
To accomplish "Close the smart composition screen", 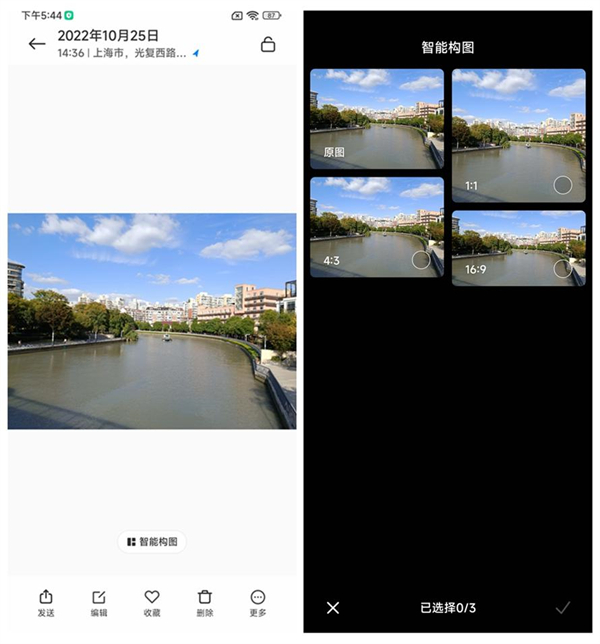I will tap(334, 608).
